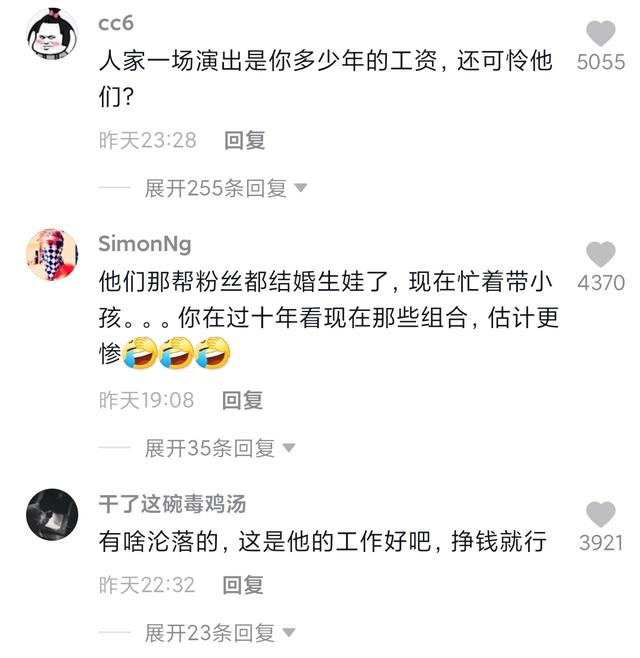Like cc6's comment
Image resolution: width=640 pixels, height=658 pixels.
[600, 35]
